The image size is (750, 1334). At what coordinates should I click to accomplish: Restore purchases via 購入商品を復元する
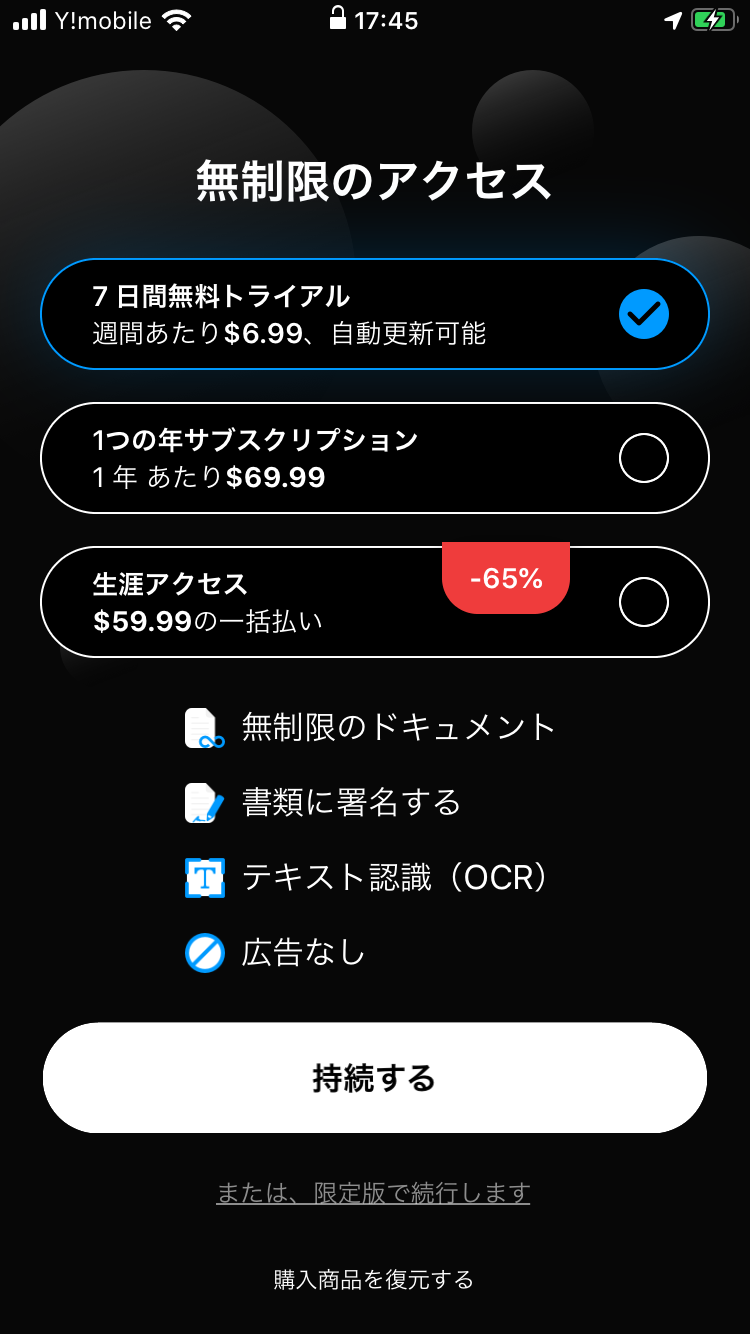pos(373,1280)
